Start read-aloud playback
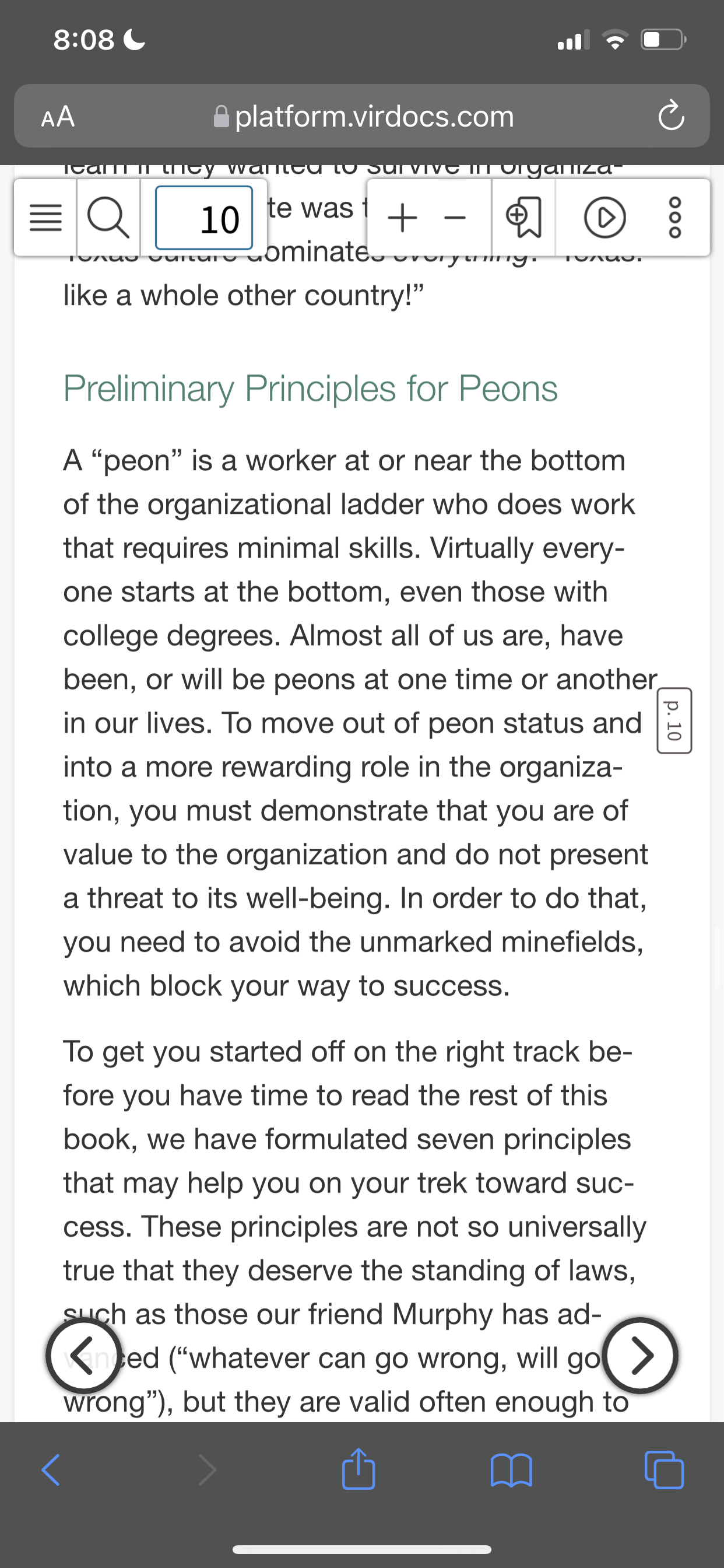 click(x=604, y=218)
